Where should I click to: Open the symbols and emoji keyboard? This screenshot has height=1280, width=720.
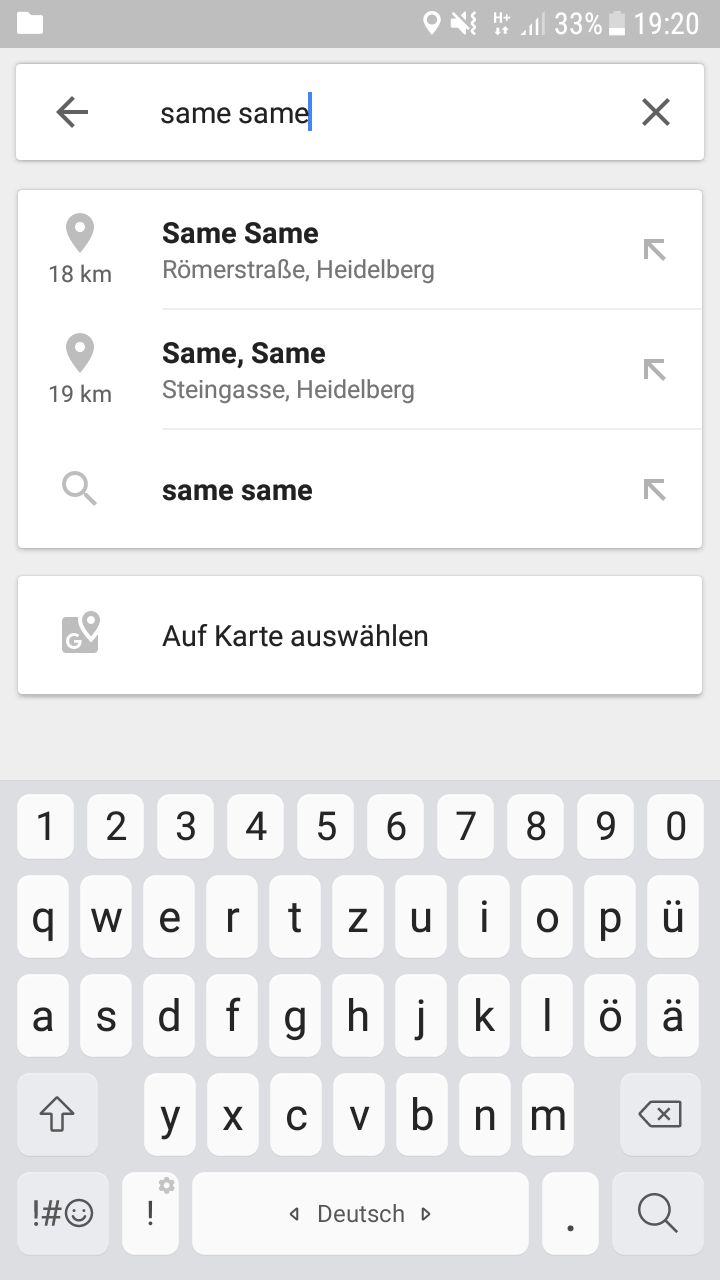click(x=62, y=1213)
